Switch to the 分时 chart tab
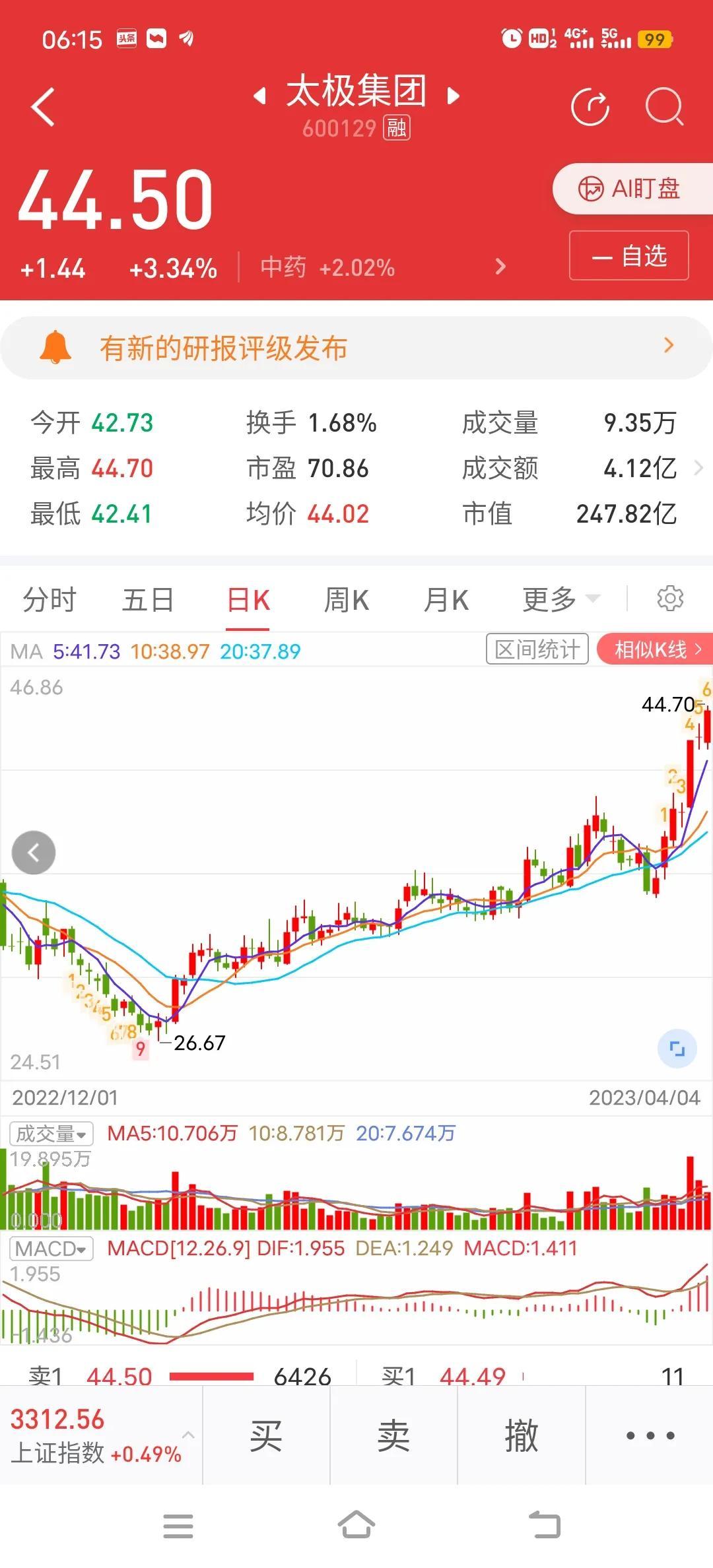The image size is (713, 1568). [50, 600]
